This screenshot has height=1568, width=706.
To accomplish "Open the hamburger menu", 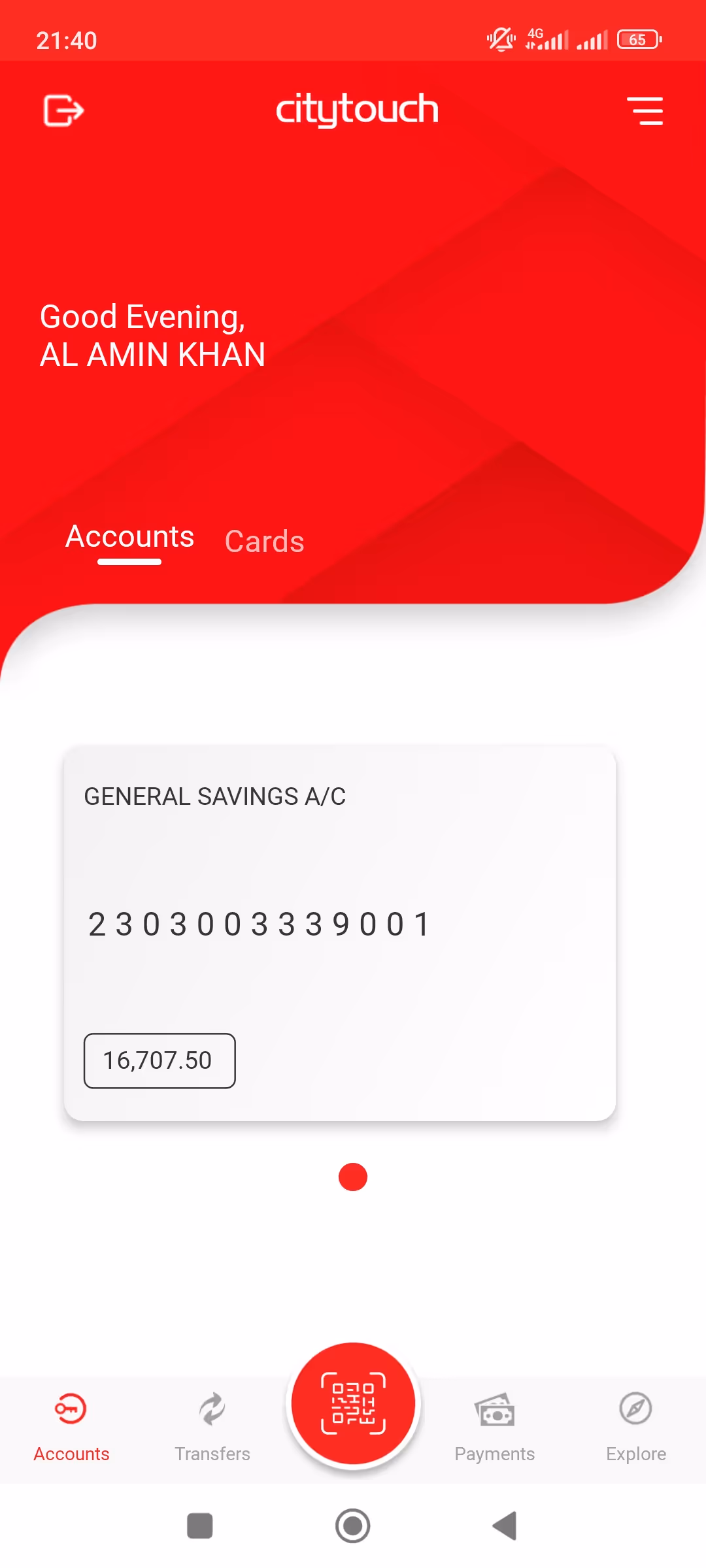I will pyautogui.click(x=645, y=110).
